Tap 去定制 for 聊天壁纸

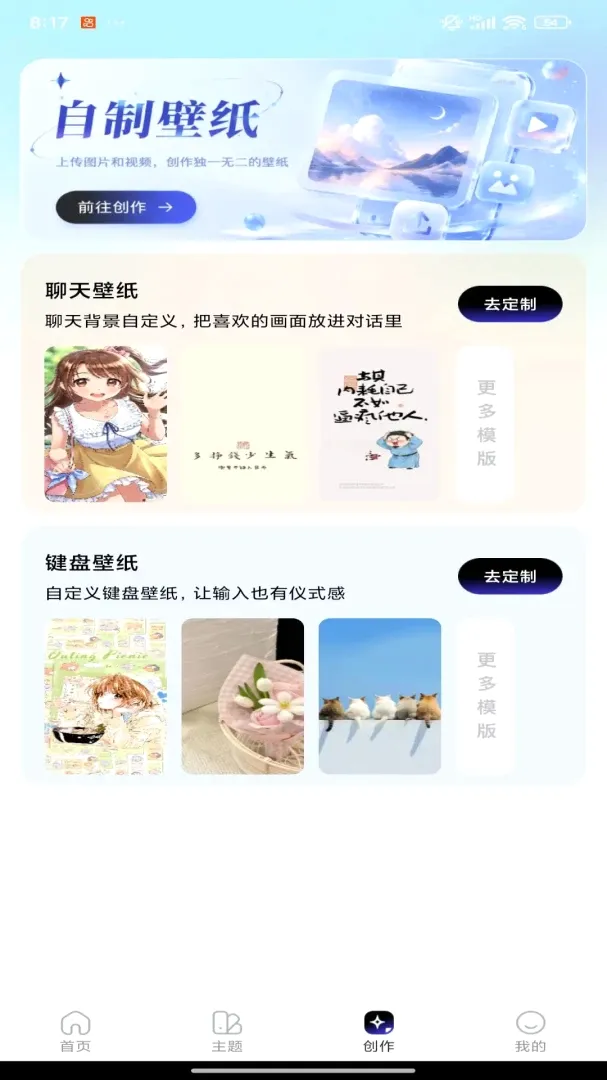pyautogui.click(x=510, y=304)
